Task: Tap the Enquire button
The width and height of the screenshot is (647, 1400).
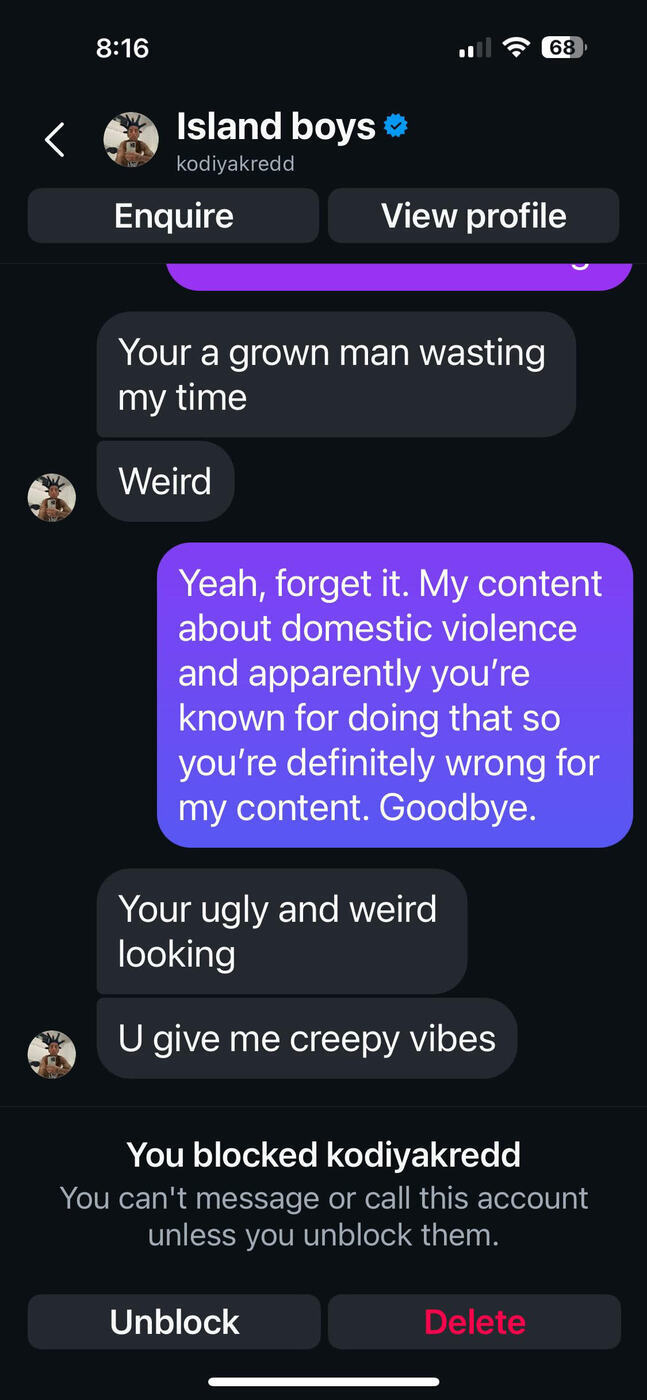Action: tap(173, 216)
